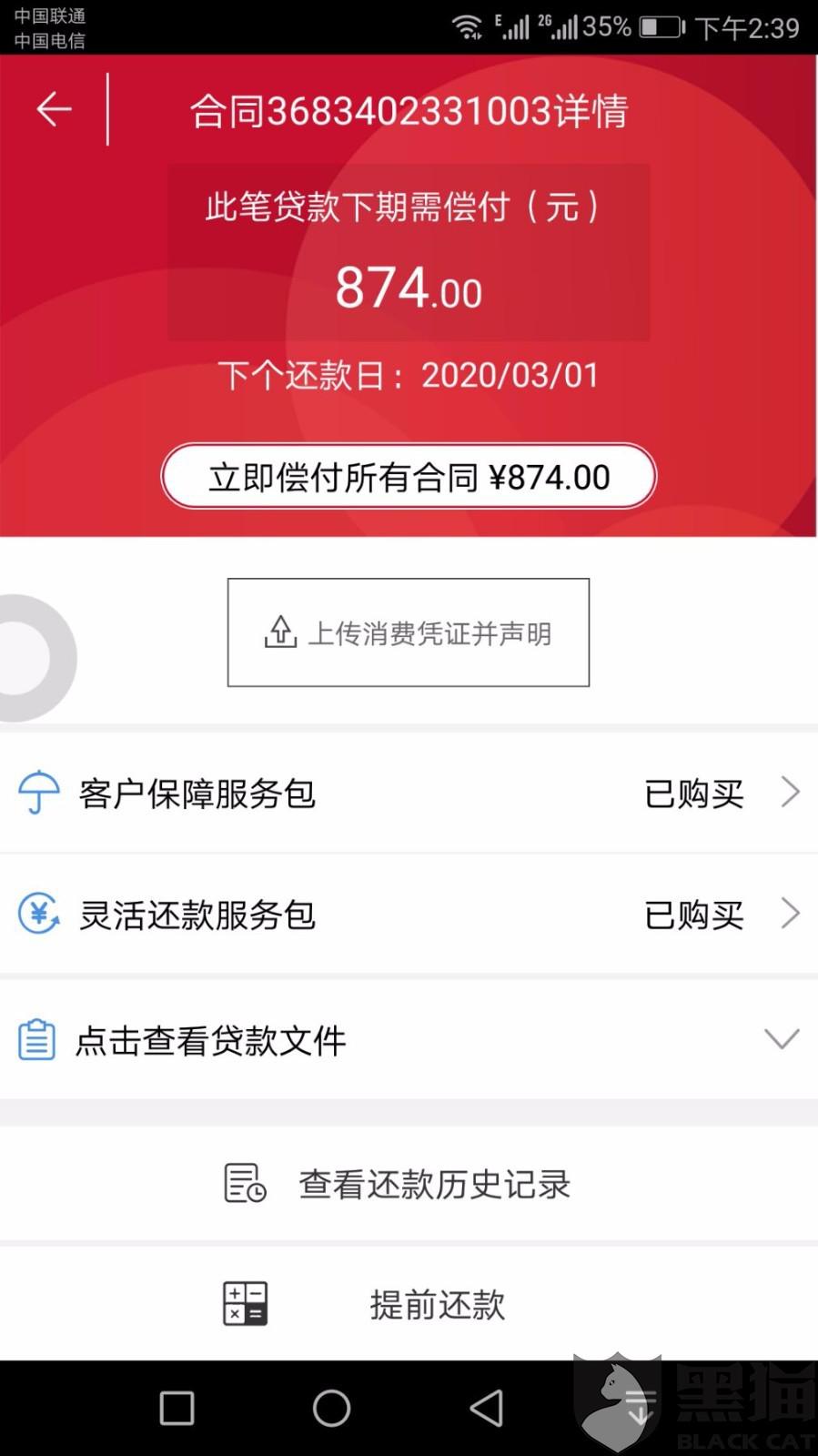Open 客户保障服务包 row
The image size is (818, 1456).
(409, 793)
